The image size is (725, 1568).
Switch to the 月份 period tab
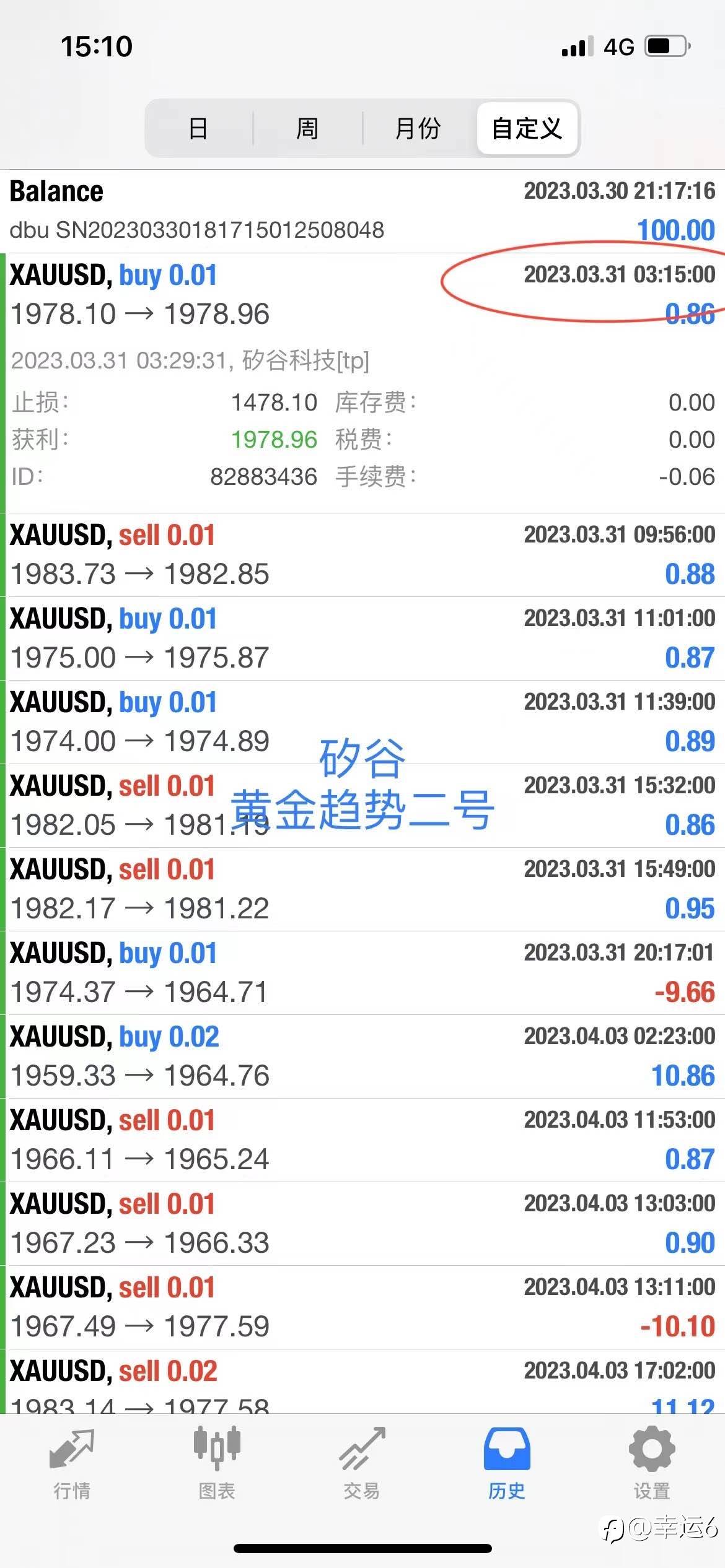coord(418,128)
